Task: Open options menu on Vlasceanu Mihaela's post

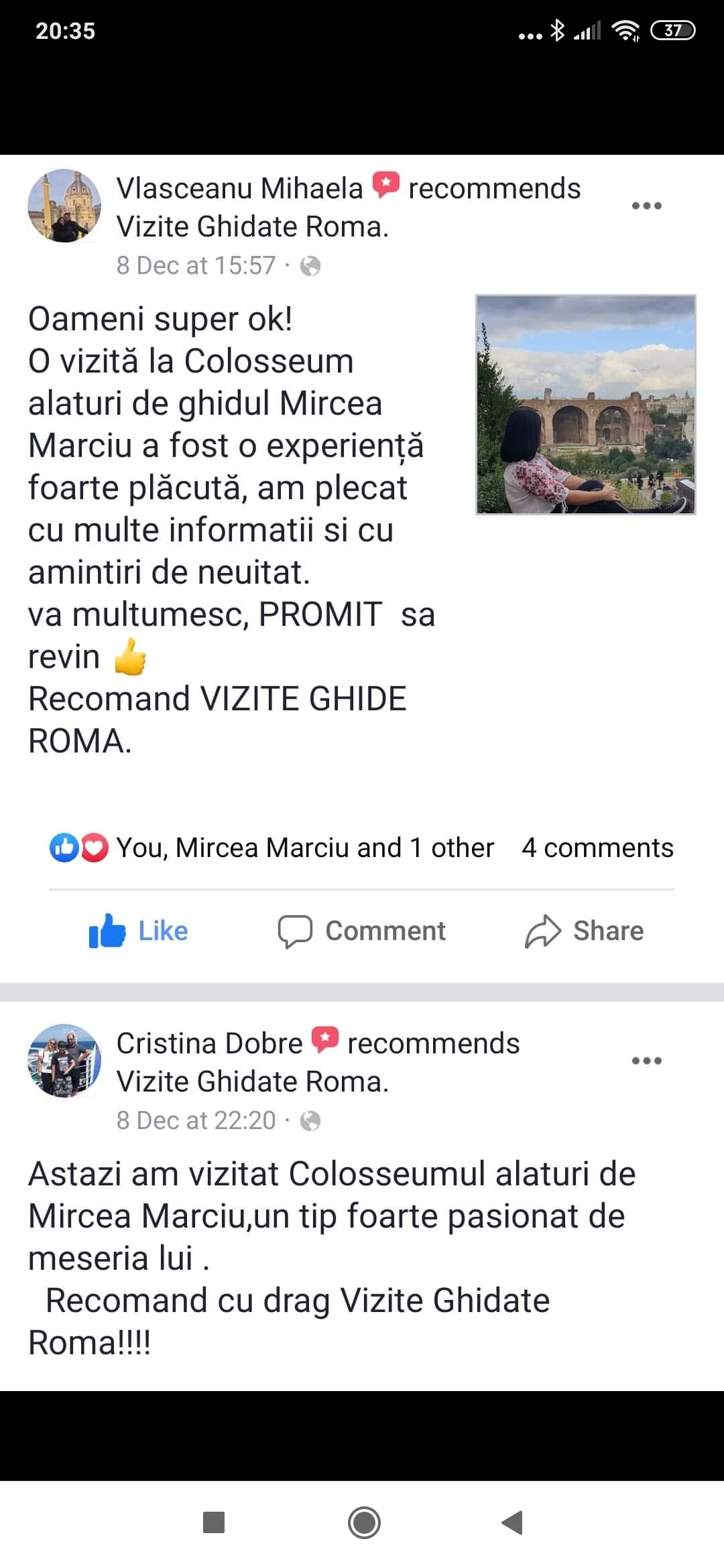Action: 646,206
